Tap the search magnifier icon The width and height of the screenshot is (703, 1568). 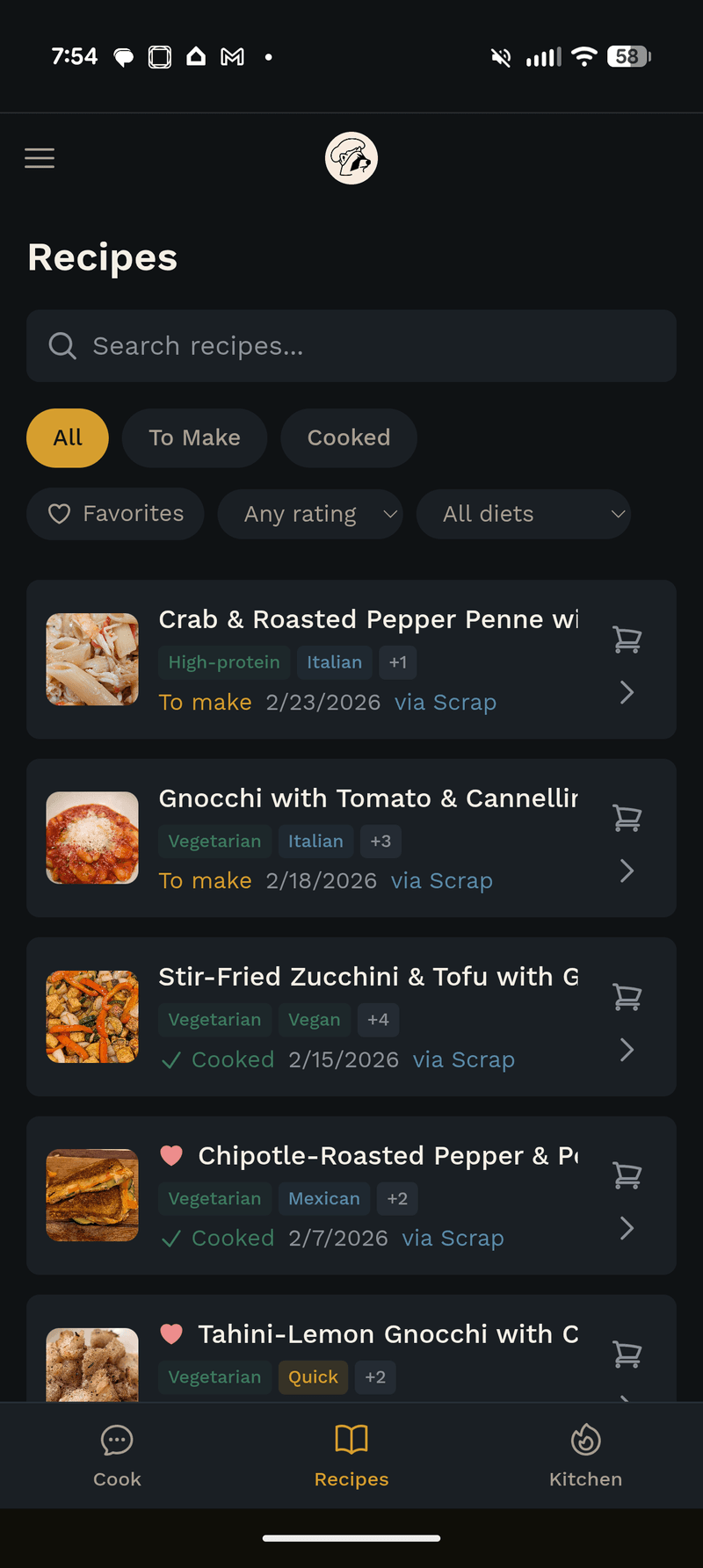[x=62, y=345]
